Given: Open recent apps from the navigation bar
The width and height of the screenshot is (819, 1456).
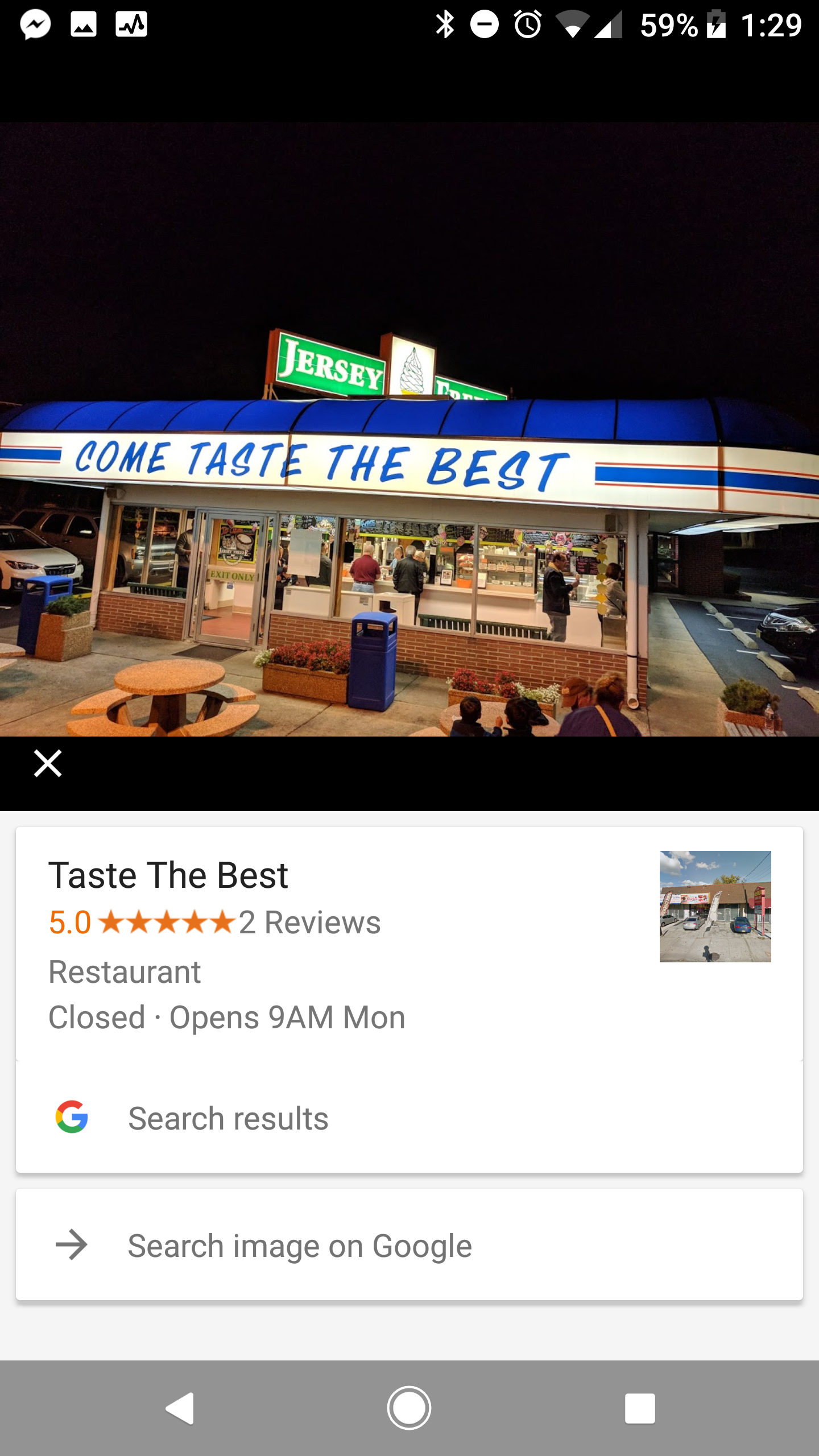Looking at the screenshot, I should coord(640,1409).
